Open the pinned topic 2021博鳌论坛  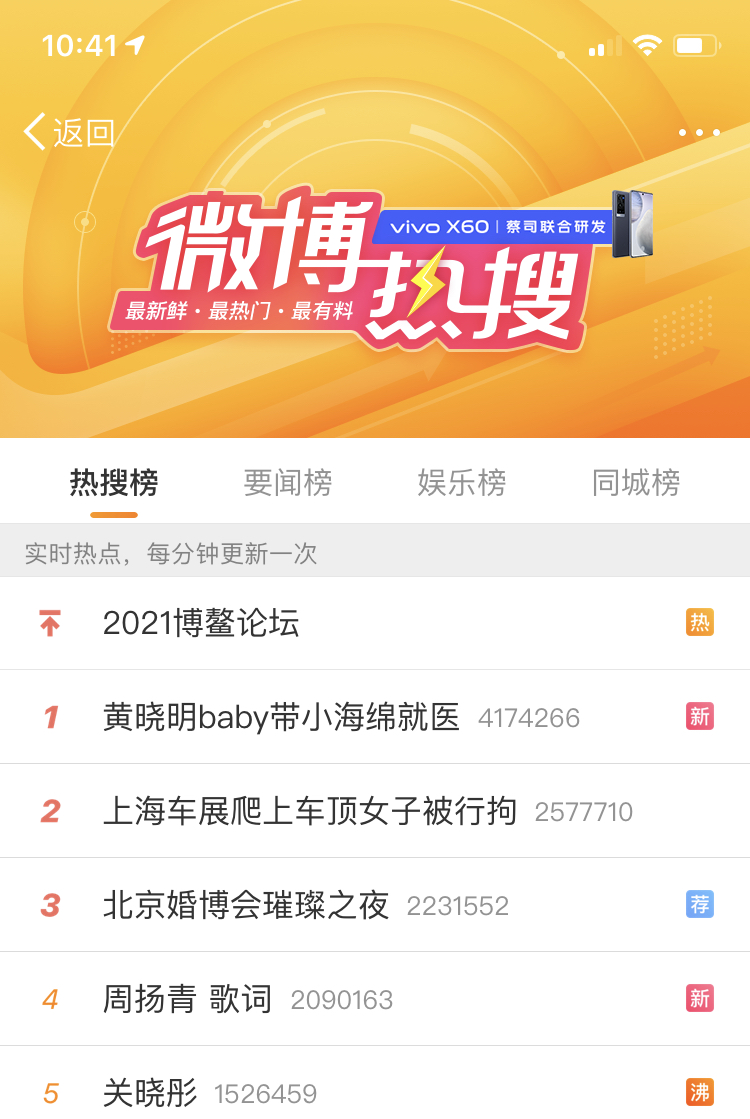coord(201,623)
